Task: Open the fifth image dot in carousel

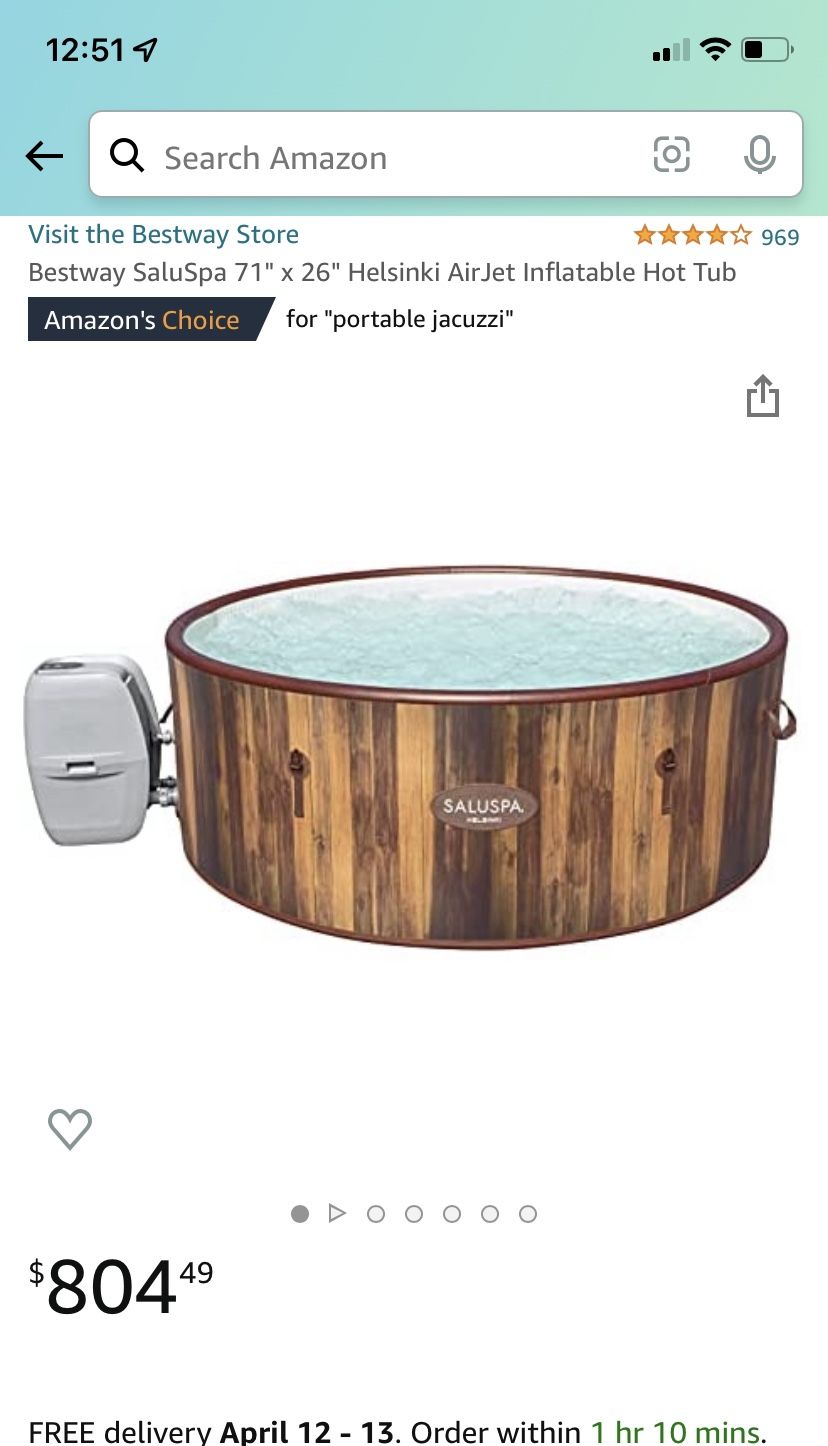Action: (x=490, y=1213)
